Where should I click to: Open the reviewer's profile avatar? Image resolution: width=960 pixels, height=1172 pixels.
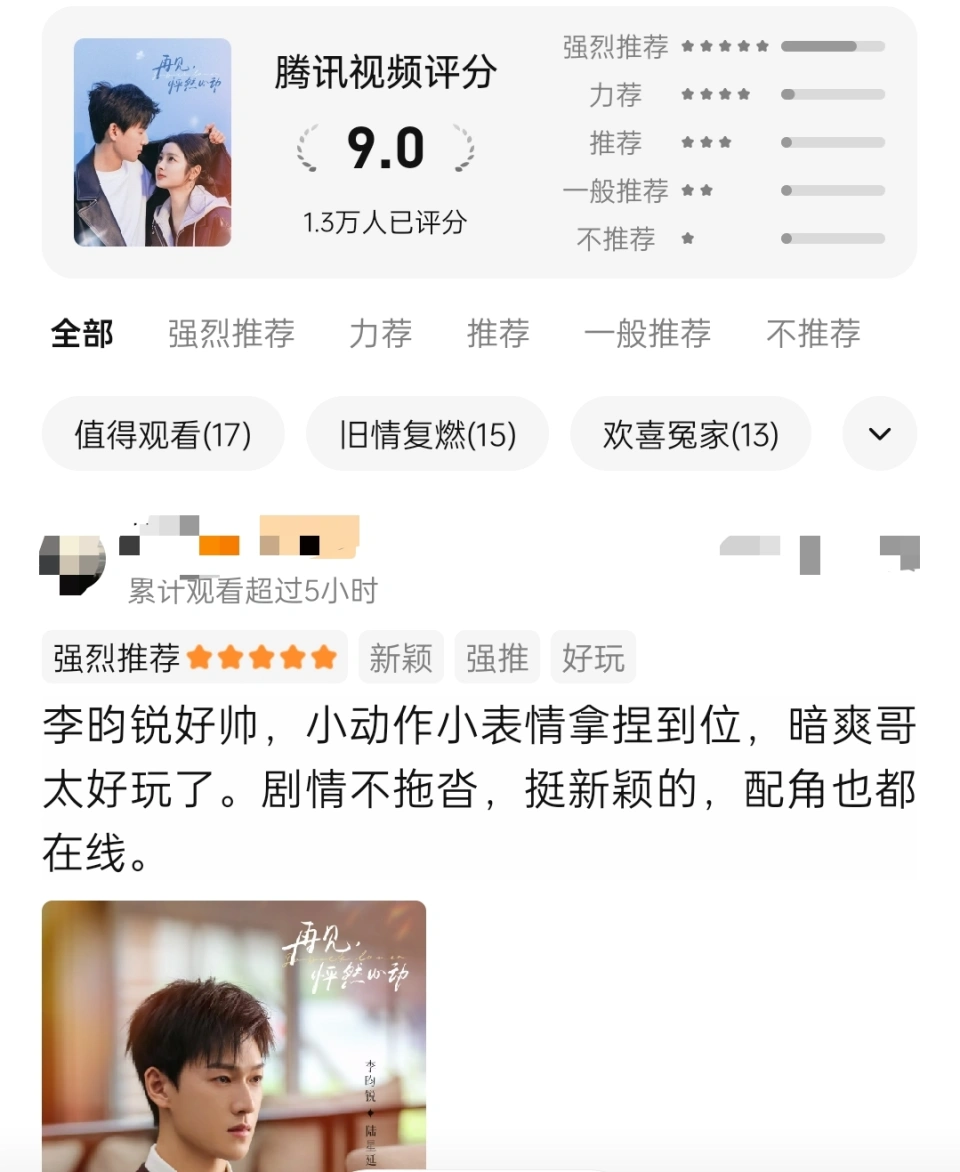tap(72, 561)
